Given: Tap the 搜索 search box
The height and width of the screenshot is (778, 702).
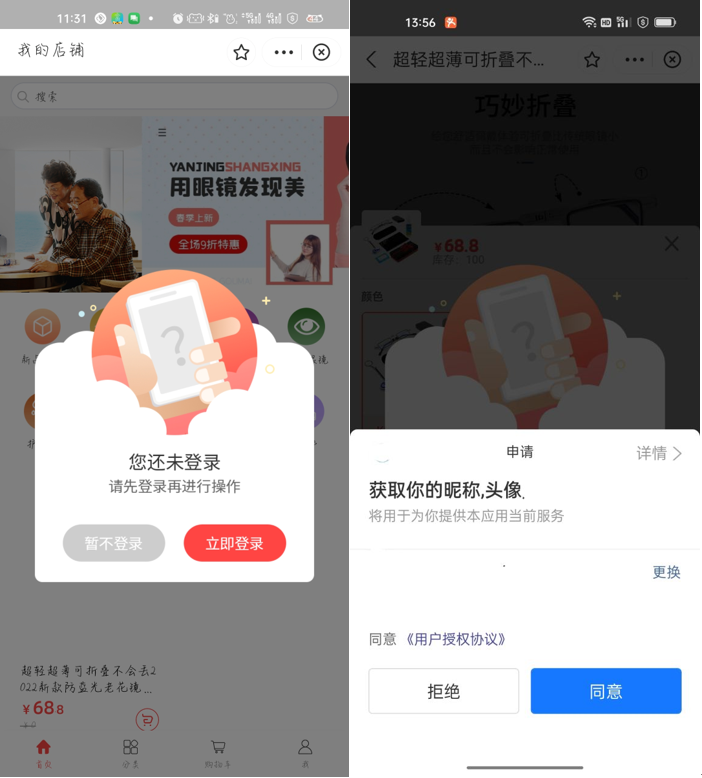Looking at the screenshot, I should click(x=174, y=96).
